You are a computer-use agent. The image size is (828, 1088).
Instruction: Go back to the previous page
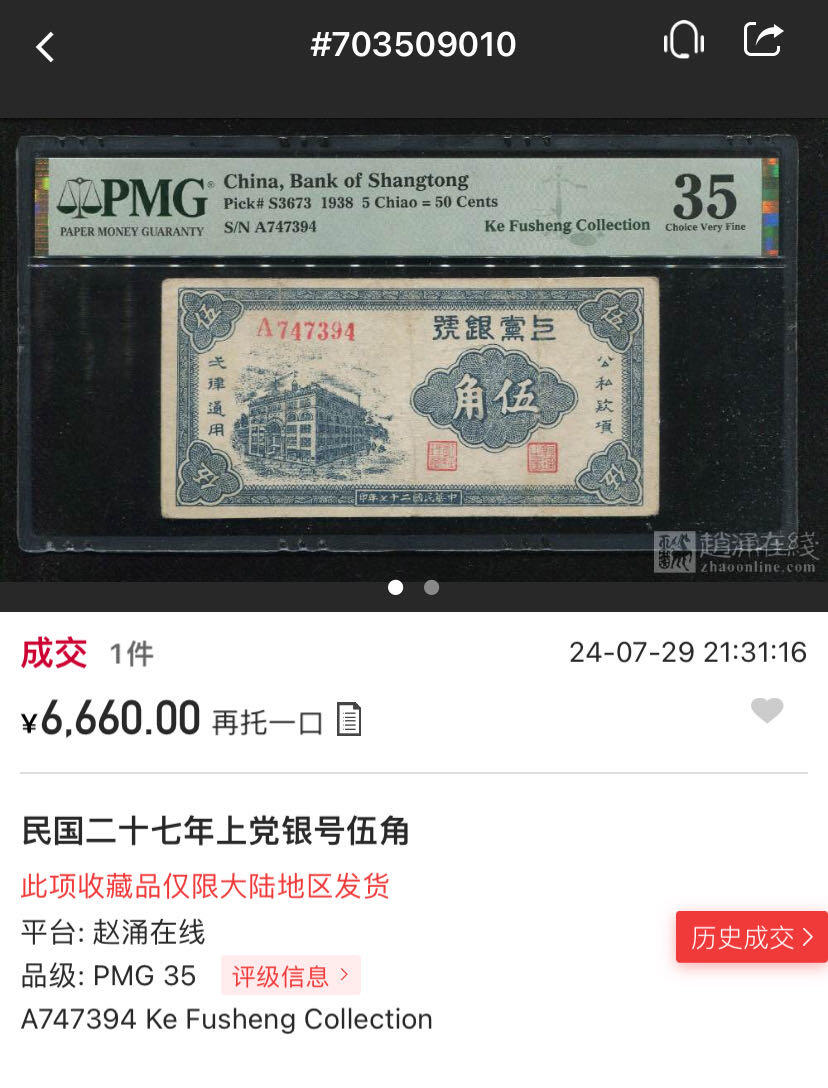[x=45, y=46]
